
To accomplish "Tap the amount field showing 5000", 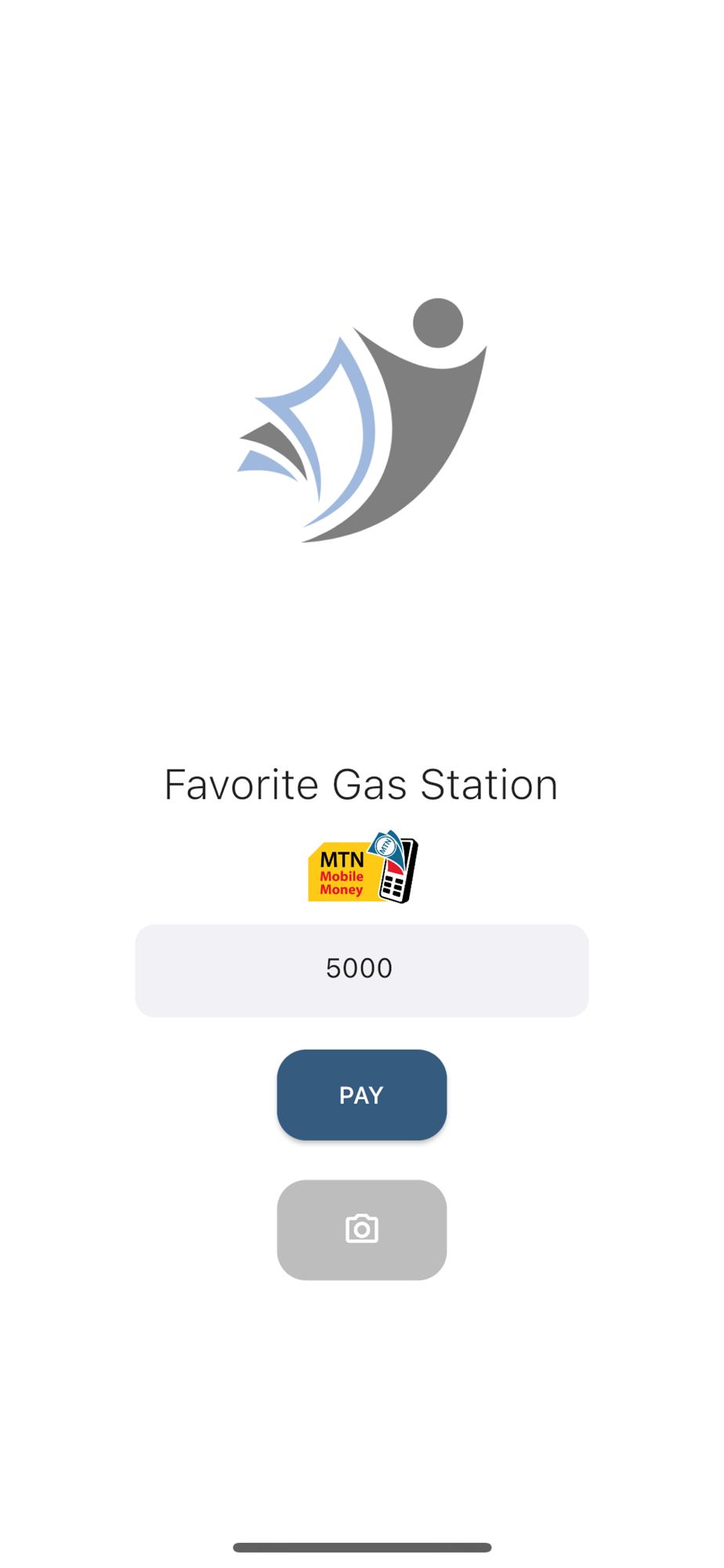I will [361, 970].
